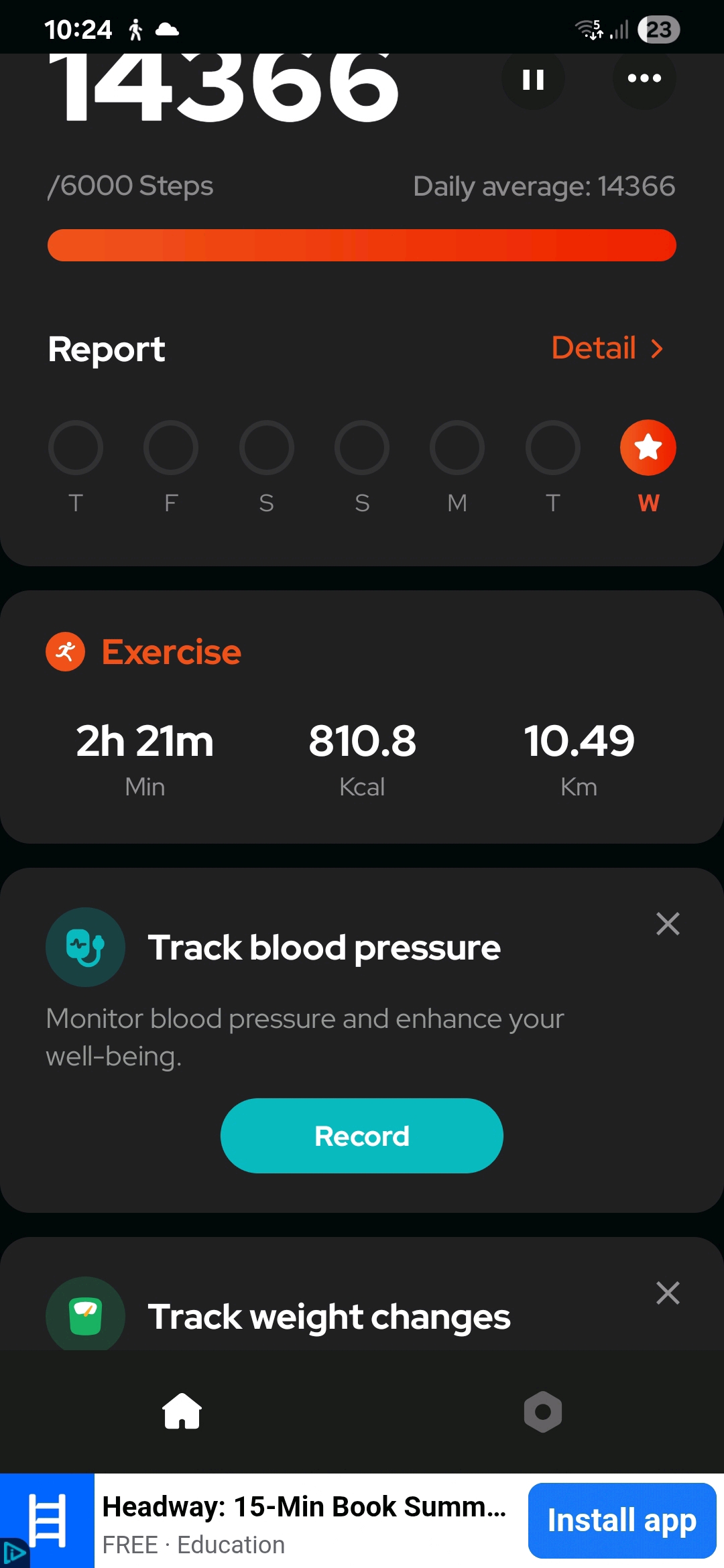Viewport: 724px width, 1568px height.
Task: Dismiss the Track weight changes card
Action: 668,1293
